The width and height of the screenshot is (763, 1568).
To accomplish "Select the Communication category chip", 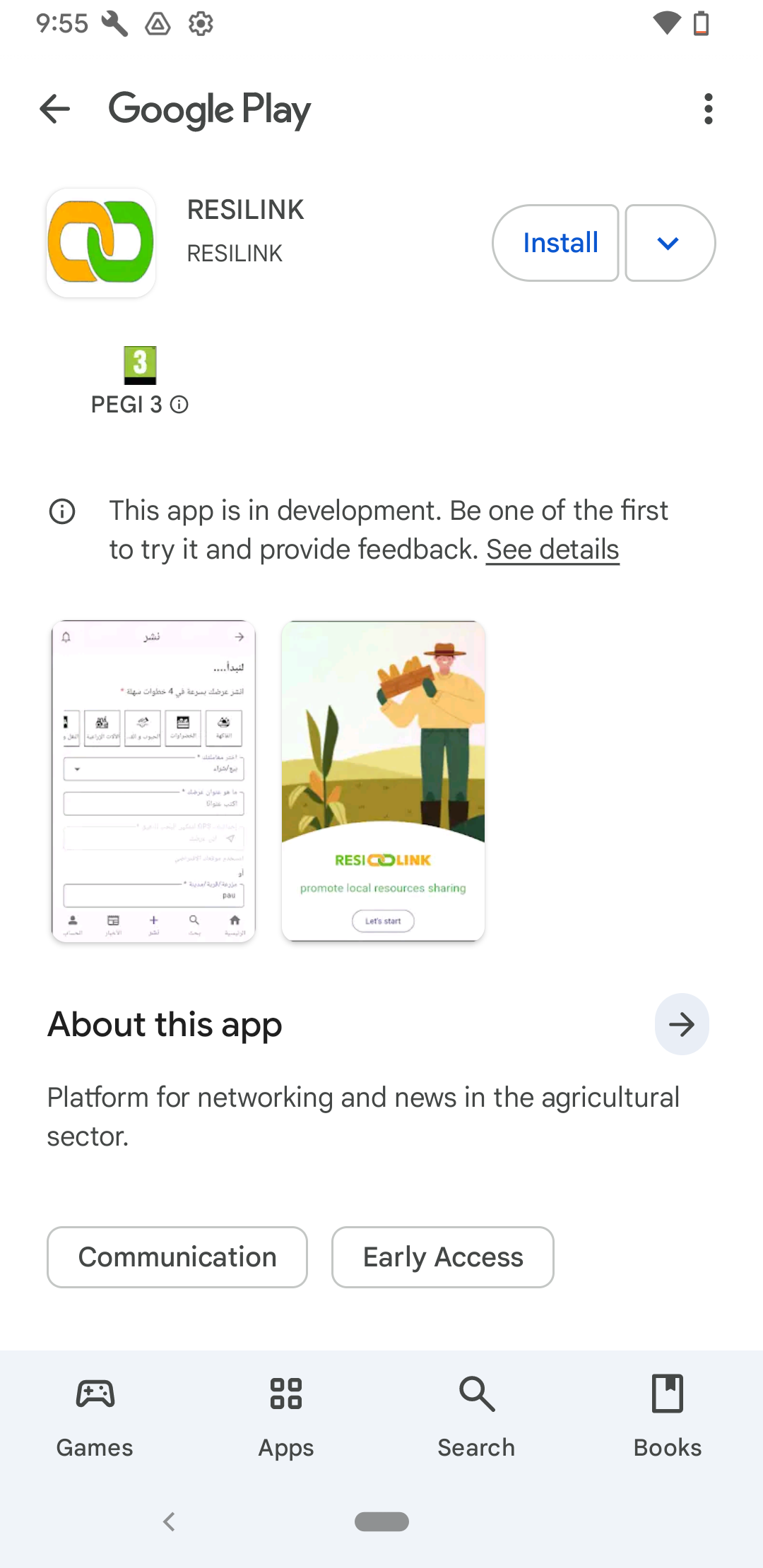I will coord(177,1257).
